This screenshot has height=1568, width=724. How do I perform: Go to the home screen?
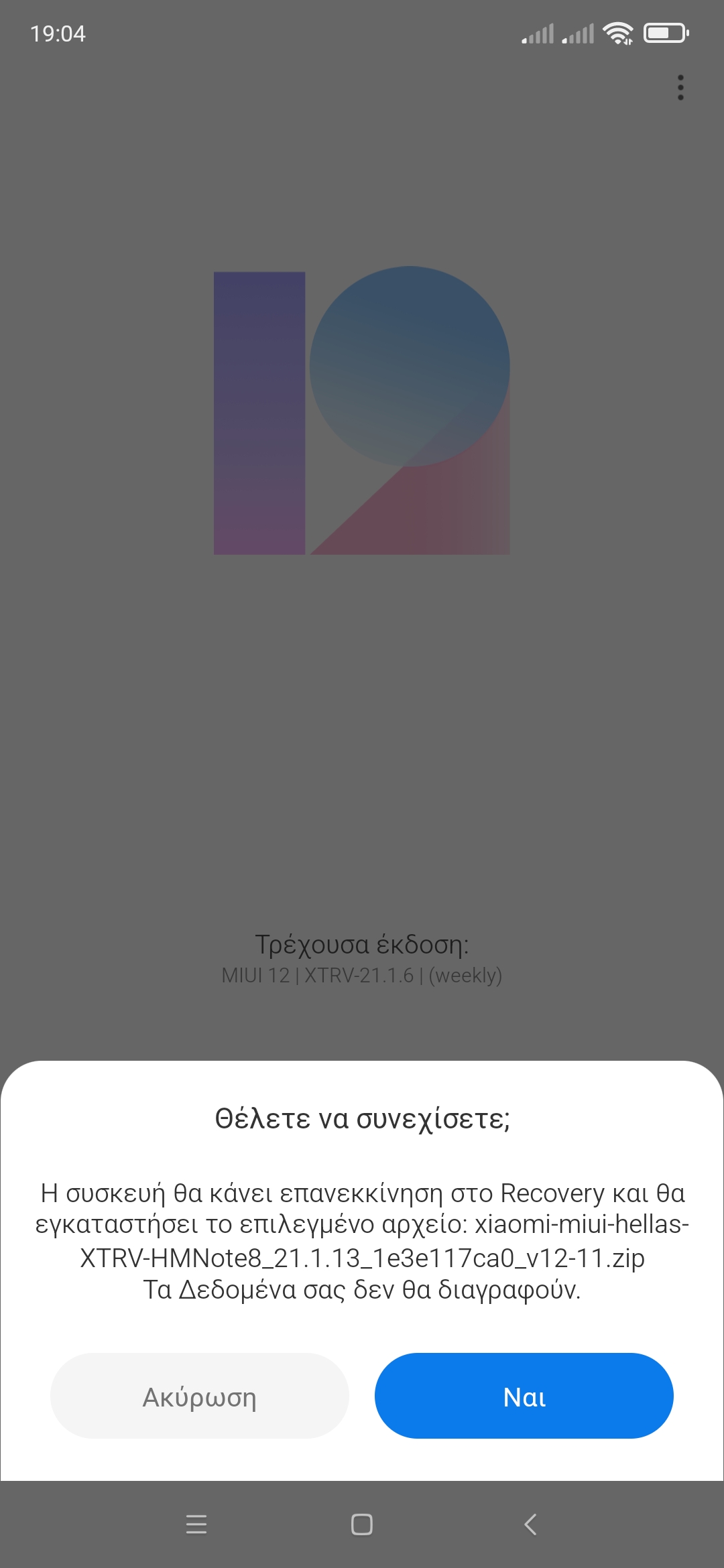[362, 1524]
